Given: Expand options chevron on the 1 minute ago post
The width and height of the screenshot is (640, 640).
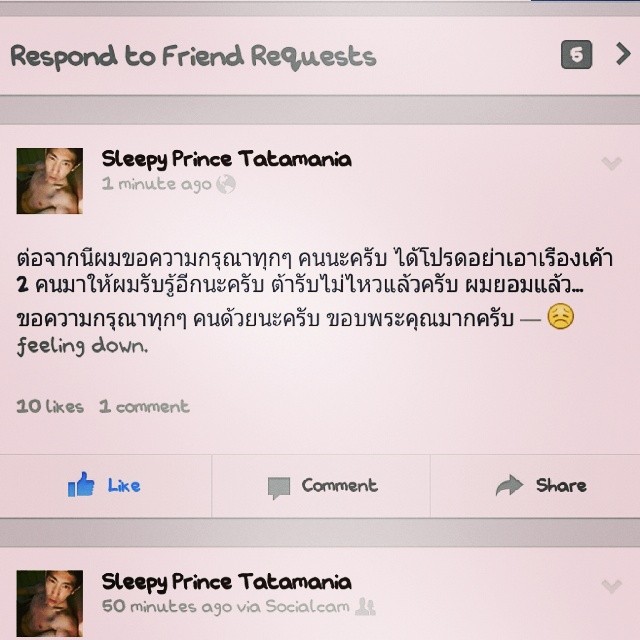Looking at the screenshot, I should pyautogui.click(x=611, y=163).
